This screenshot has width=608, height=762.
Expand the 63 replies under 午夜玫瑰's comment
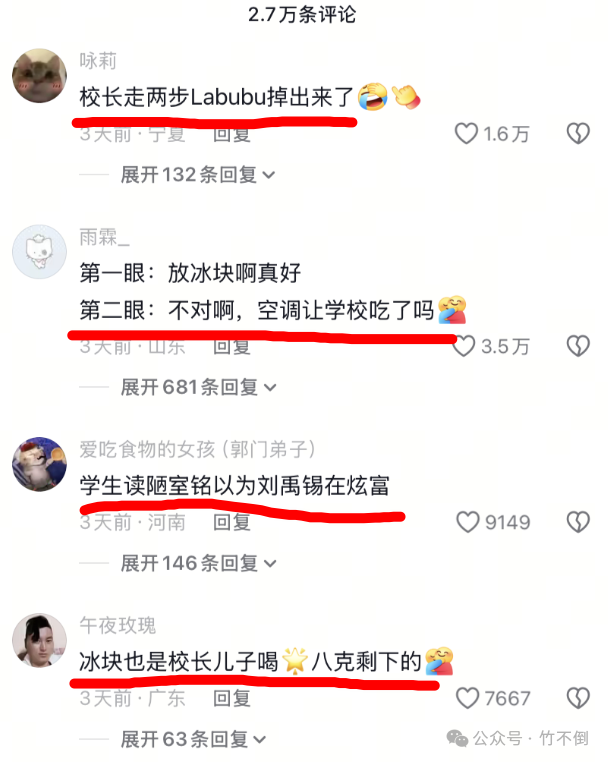tap(194, 739)
